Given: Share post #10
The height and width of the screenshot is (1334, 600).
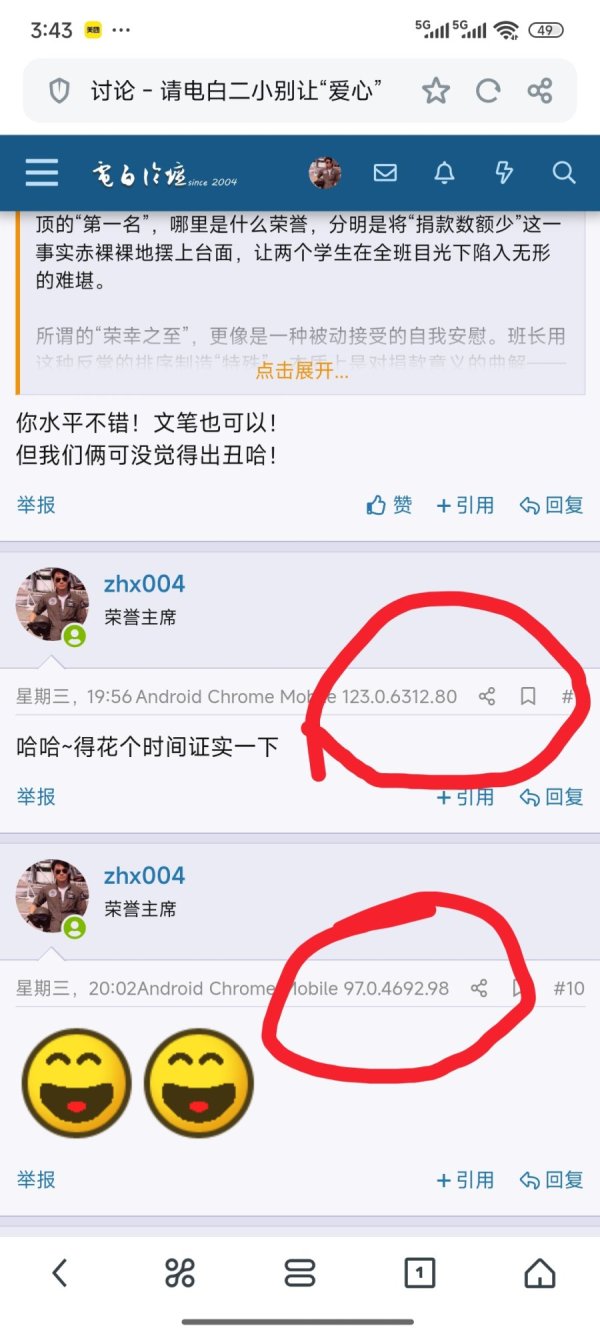Looking at the screenshot, I should coord(479,988).
